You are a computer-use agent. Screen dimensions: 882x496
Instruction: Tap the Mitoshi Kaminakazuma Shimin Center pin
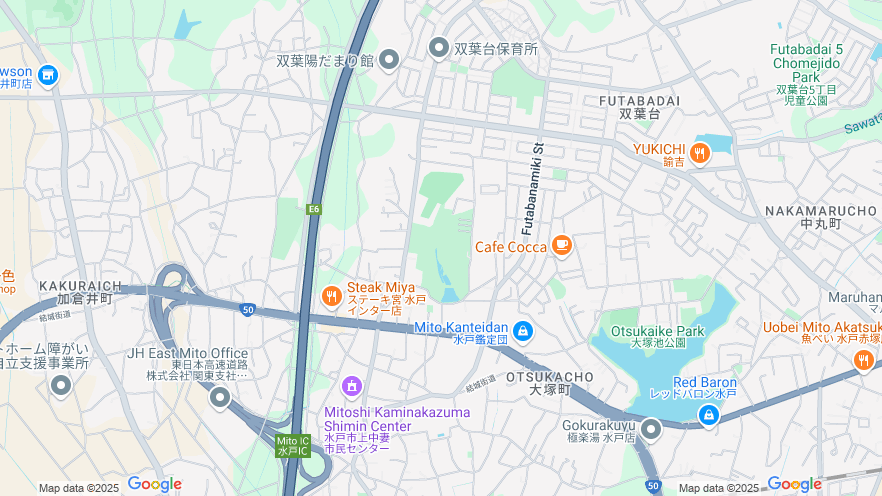click(351, 386)
